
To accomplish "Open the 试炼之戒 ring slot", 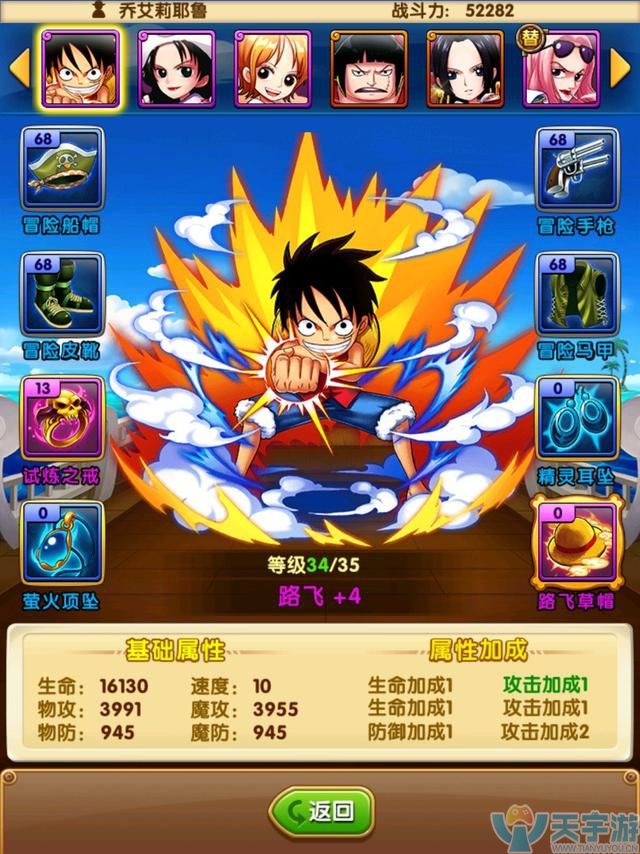I will pyautogui.click(x=62, y=420).
